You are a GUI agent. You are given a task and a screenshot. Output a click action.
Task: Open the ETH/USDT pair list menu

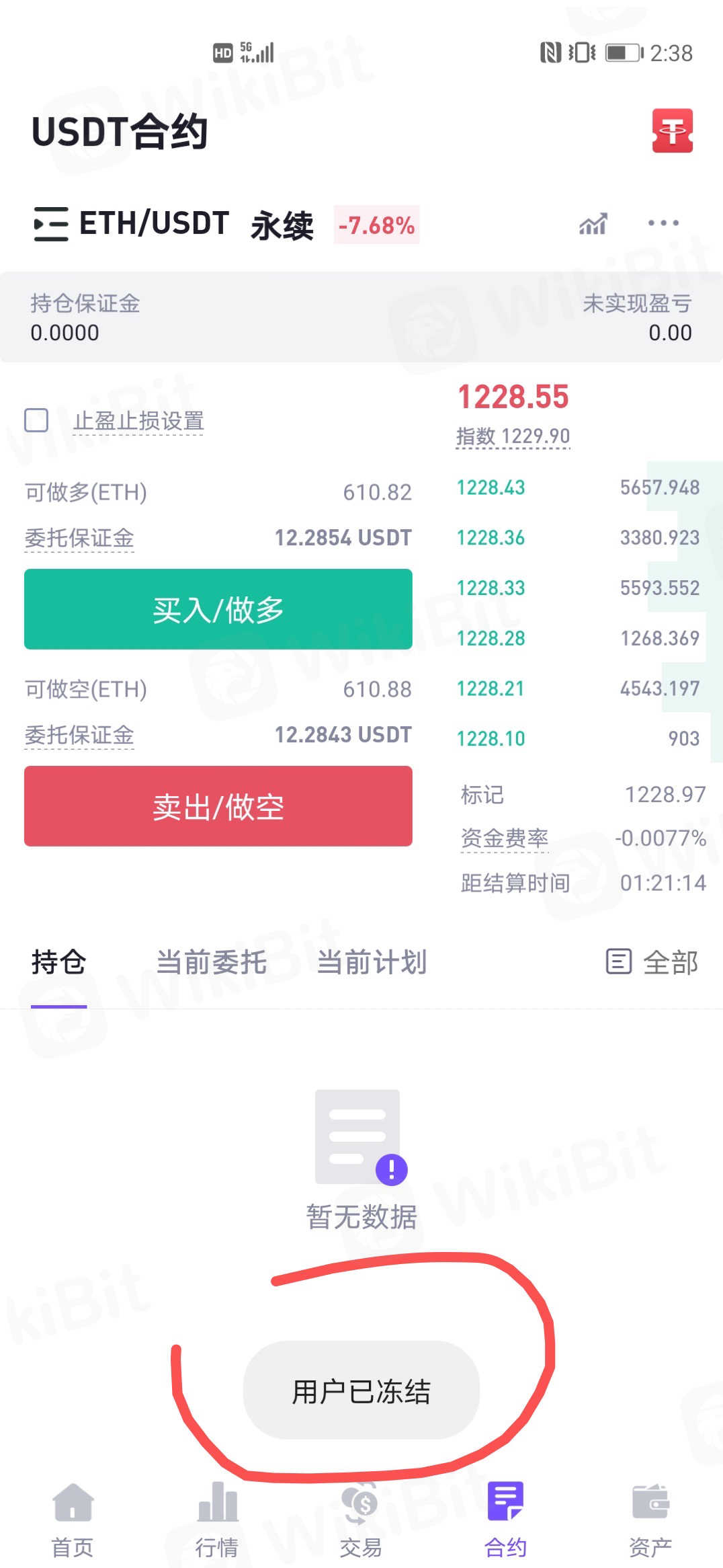tap(51, 224)
